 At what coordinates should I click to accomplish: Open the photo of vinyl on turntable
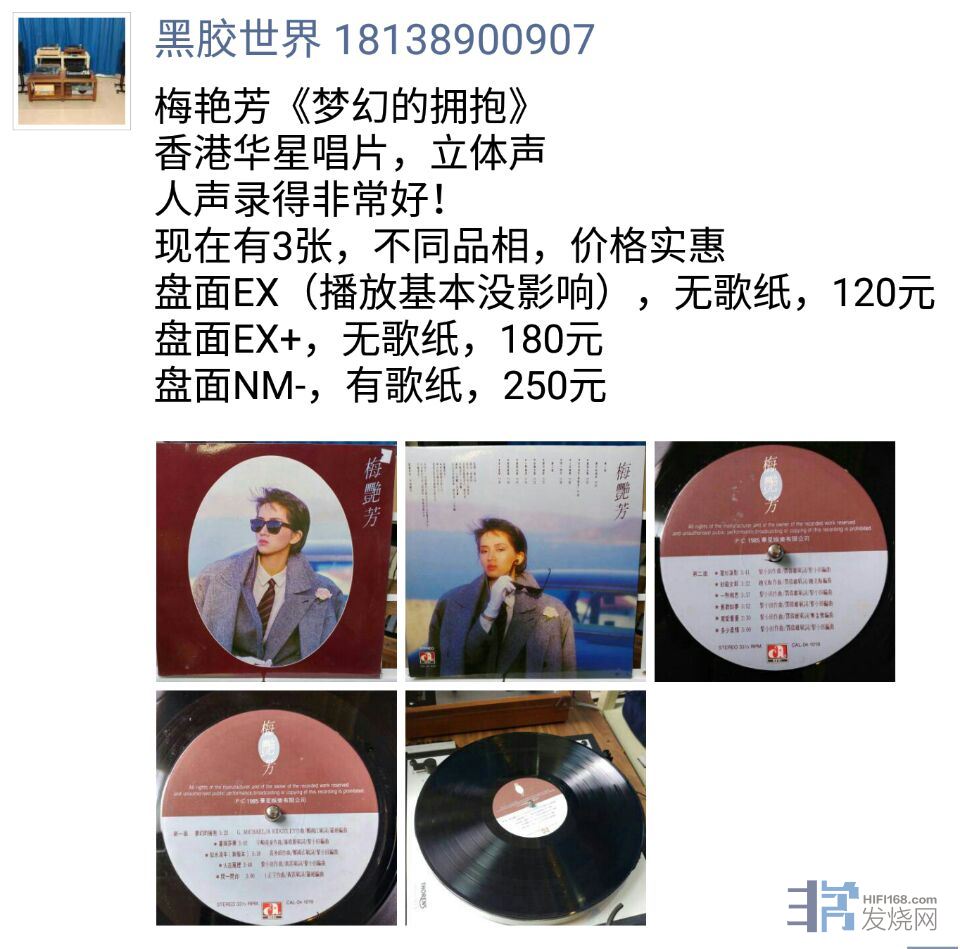[x=524, y=807]
